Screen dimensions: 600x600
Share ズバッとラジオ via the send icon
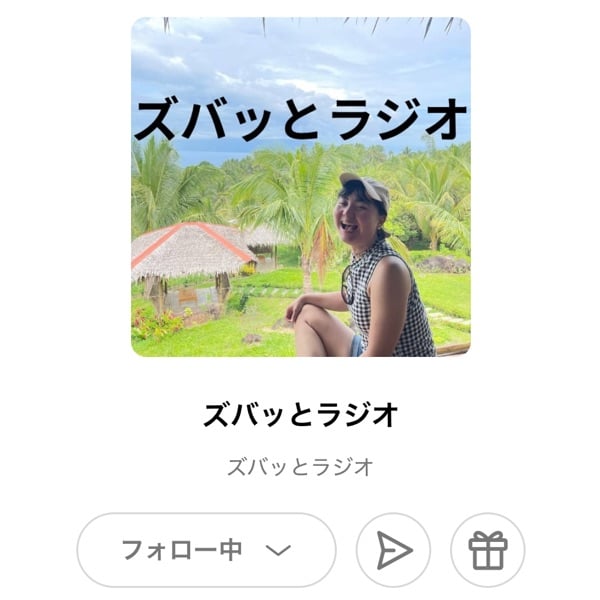click(393, 550)
